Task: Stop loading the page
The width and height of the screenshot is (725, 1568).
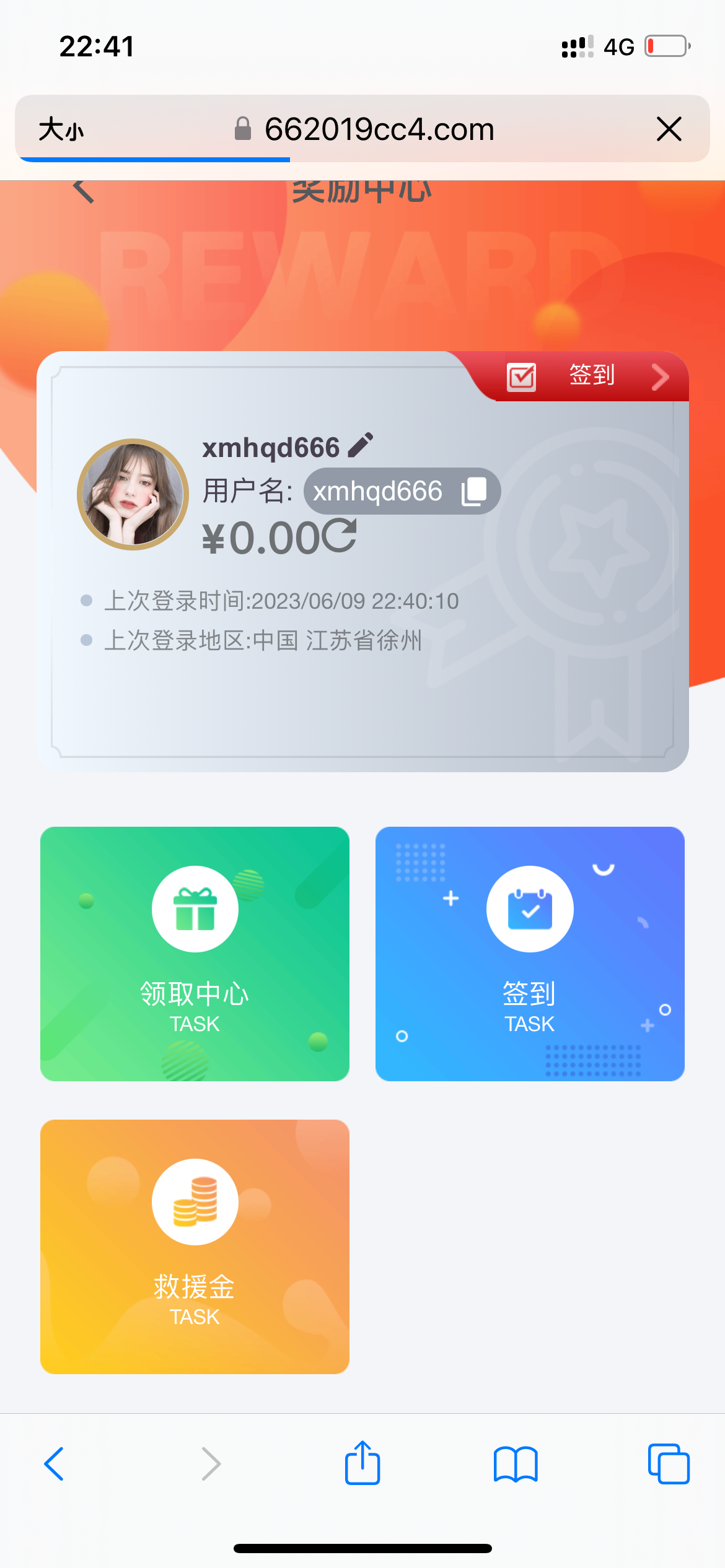Action: pyautogui.click(x=669, y=129)
